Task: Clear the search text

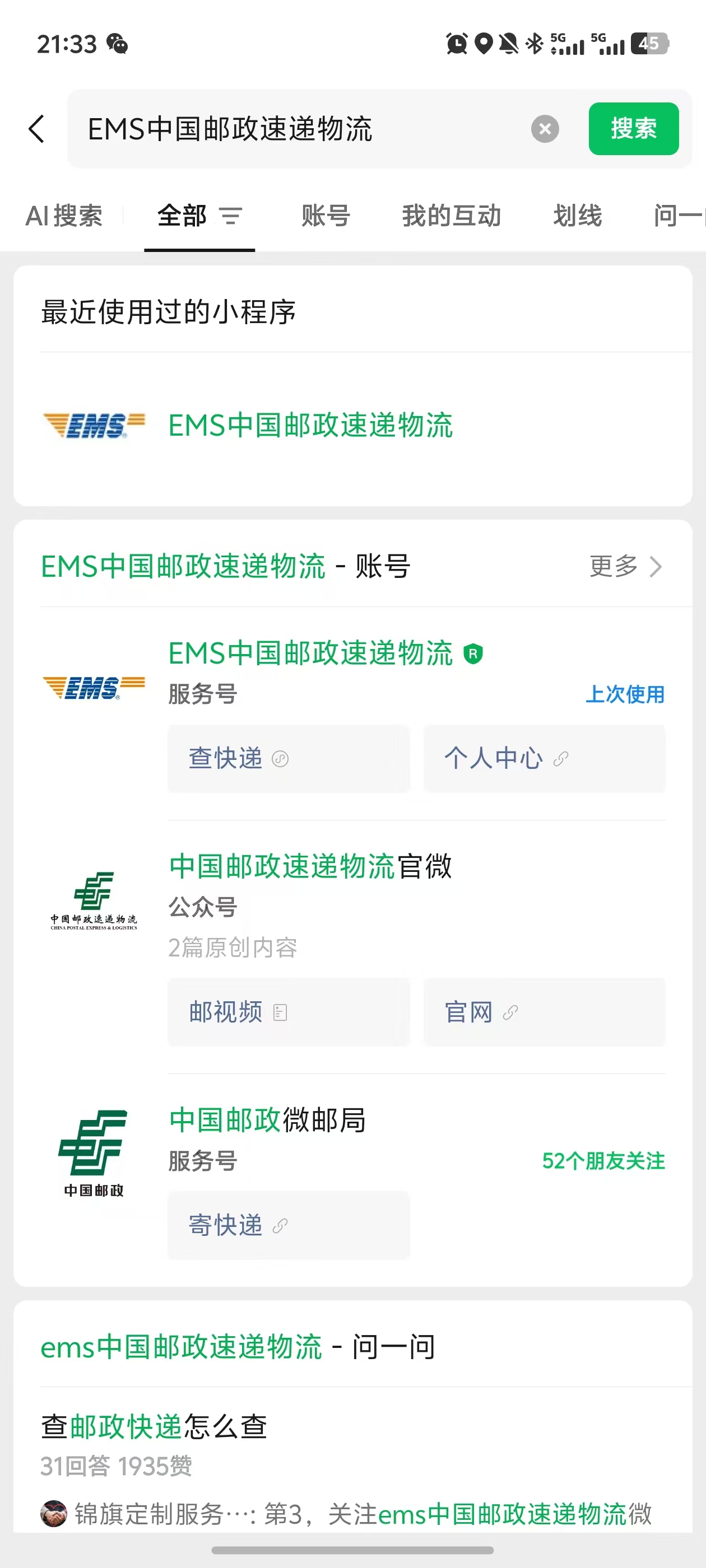Action: pos(545,129)
